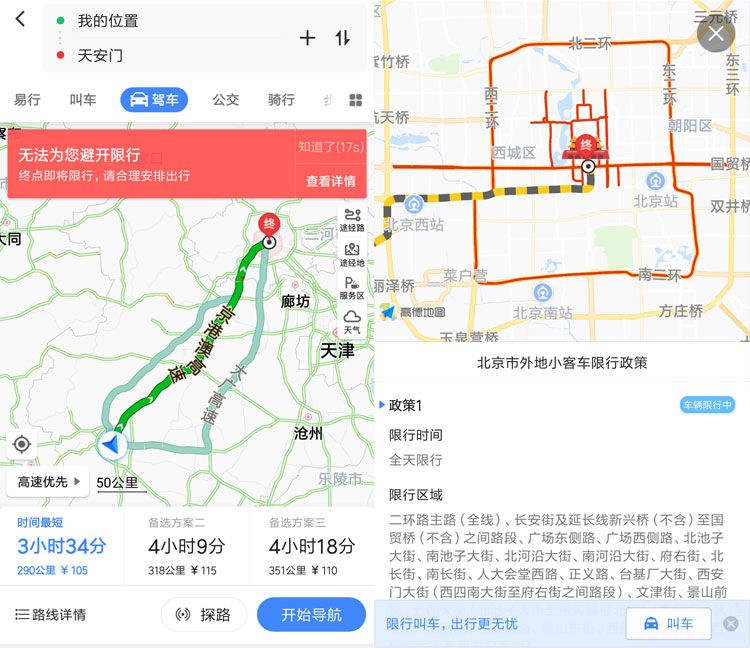
Task: Recenter the map on my location
Action: (22, 444)
